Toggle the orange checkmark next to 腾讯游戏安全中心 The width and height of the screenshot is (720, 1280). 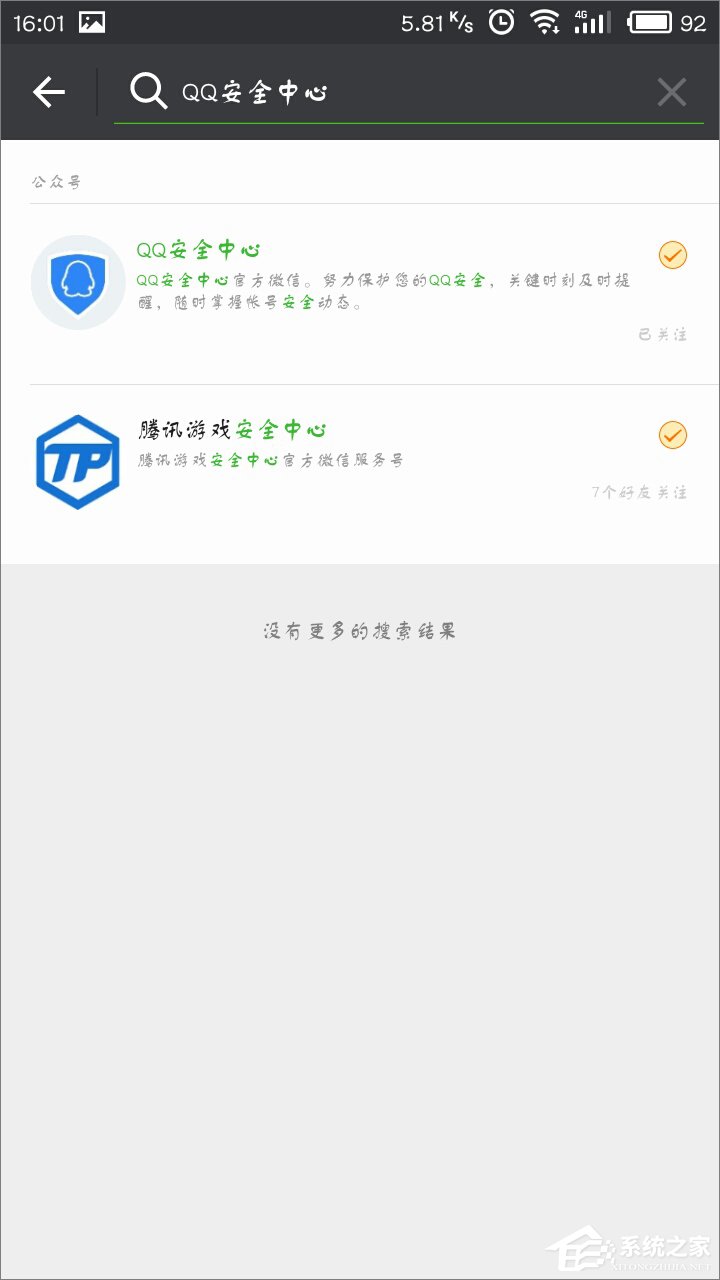tap(672, 436)
